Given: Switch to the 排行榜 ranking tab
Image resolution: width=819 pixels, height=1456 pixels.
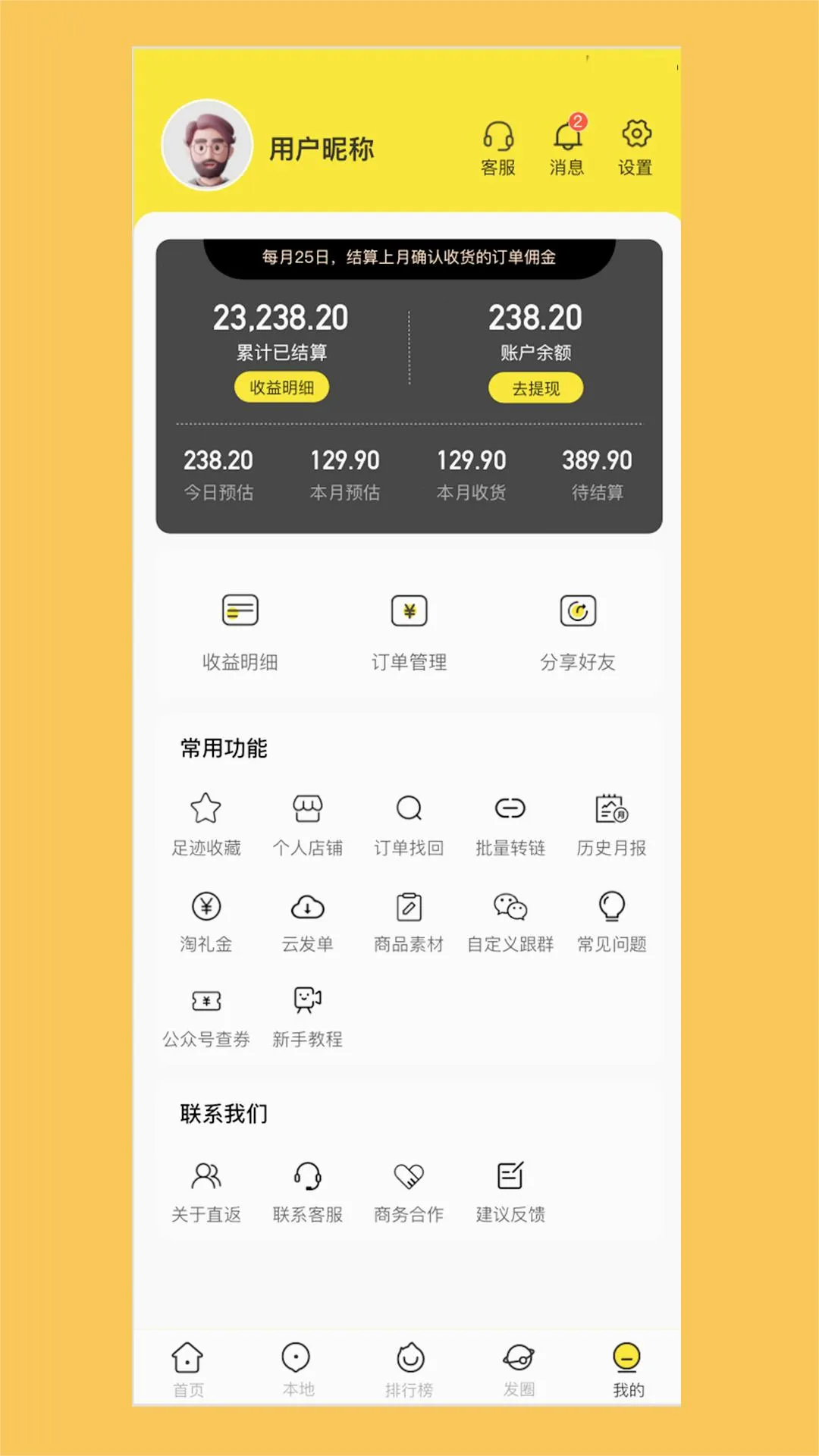Looking at the screenshot, I should pos(409,1368).
